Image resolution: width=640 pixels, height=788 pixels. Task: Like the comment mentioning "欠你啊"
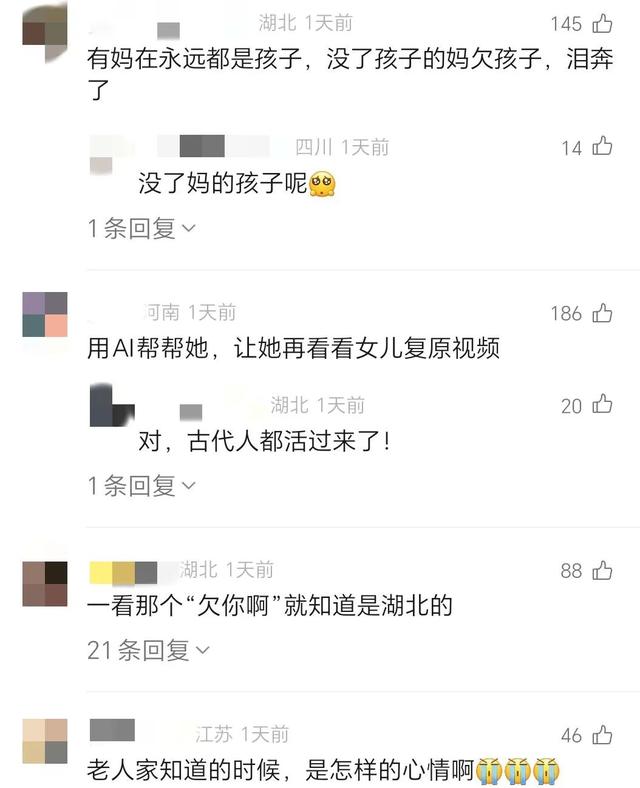click(x=602, y=570)
